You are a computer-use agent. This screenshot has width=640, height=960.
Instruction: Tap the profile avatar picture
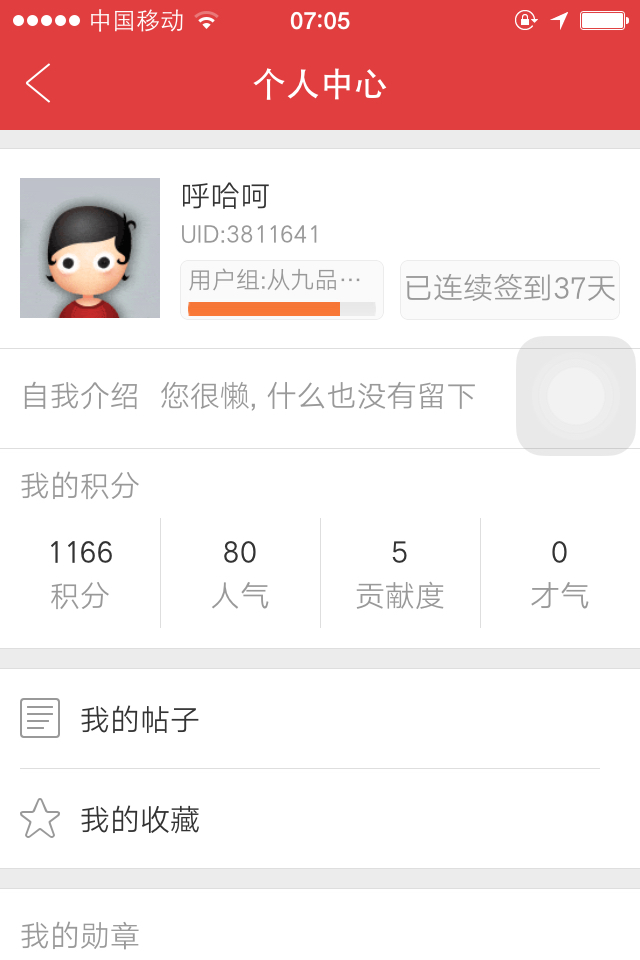coord(90,248)
